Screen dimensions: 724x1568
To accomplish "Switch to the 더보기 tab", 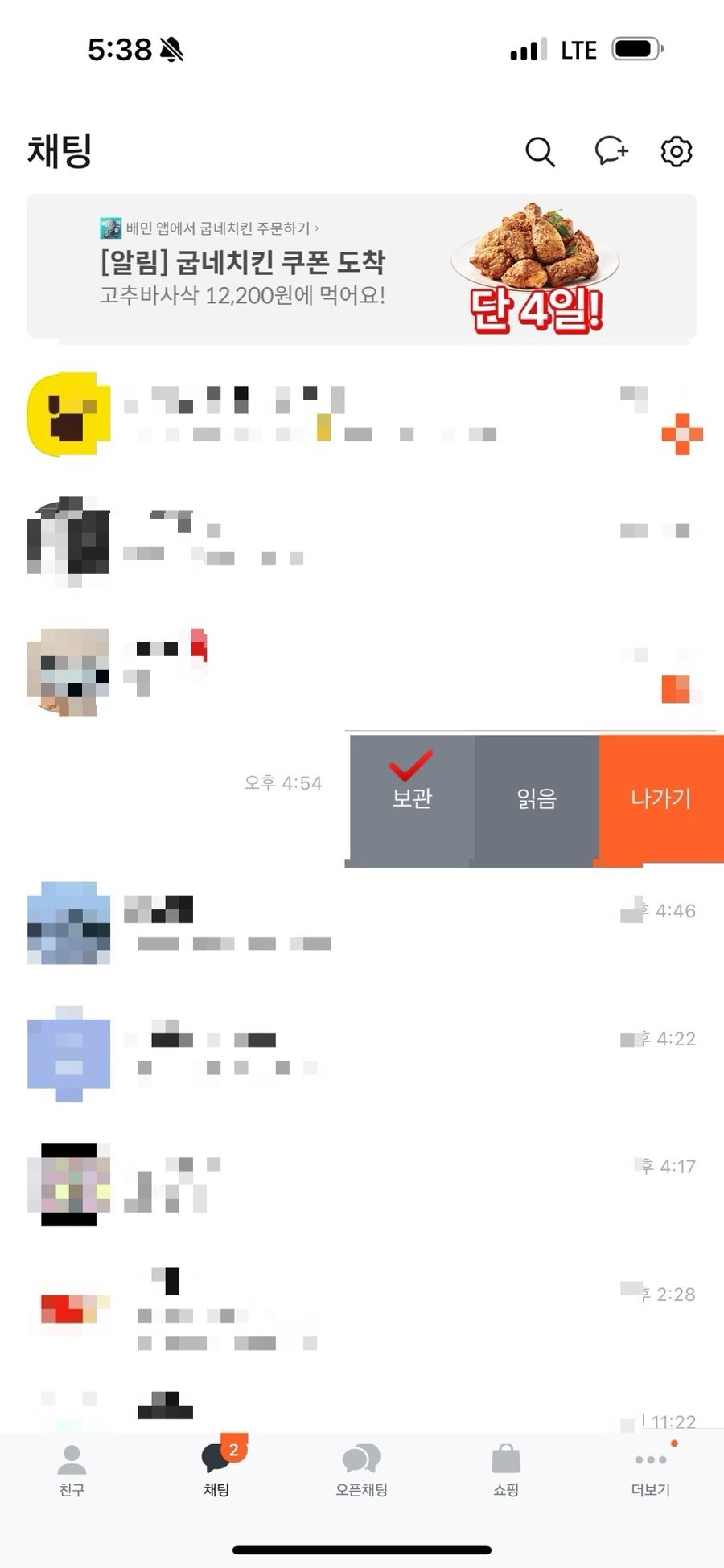I will tap(651, 1471).
